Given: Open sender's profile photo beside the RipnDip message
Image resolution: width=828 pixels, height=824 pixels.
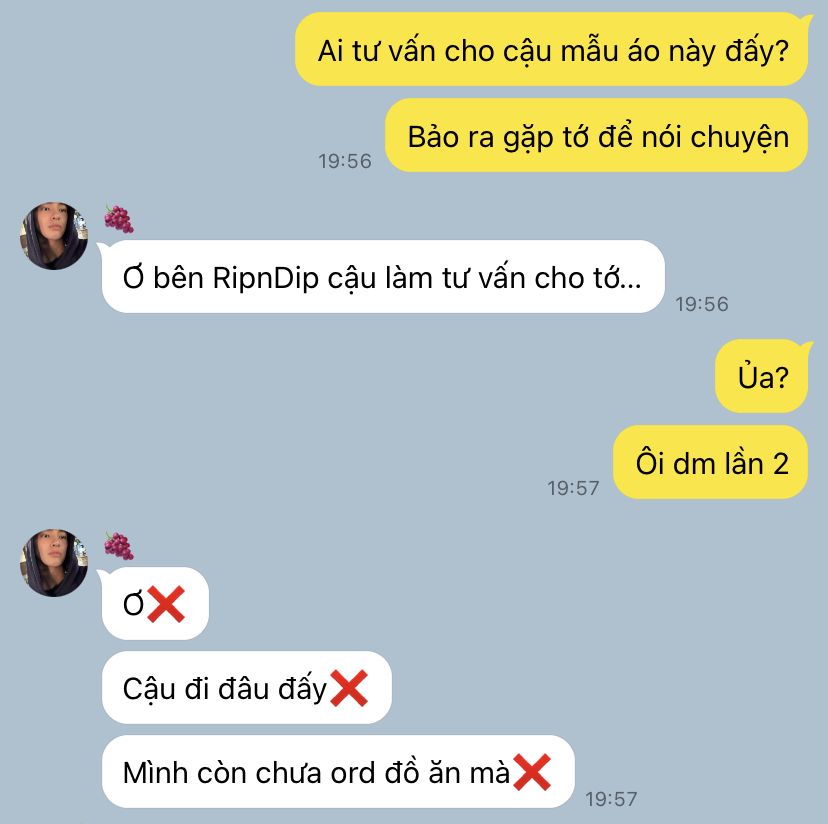Looking at the screenshot, I should (54, 236).
